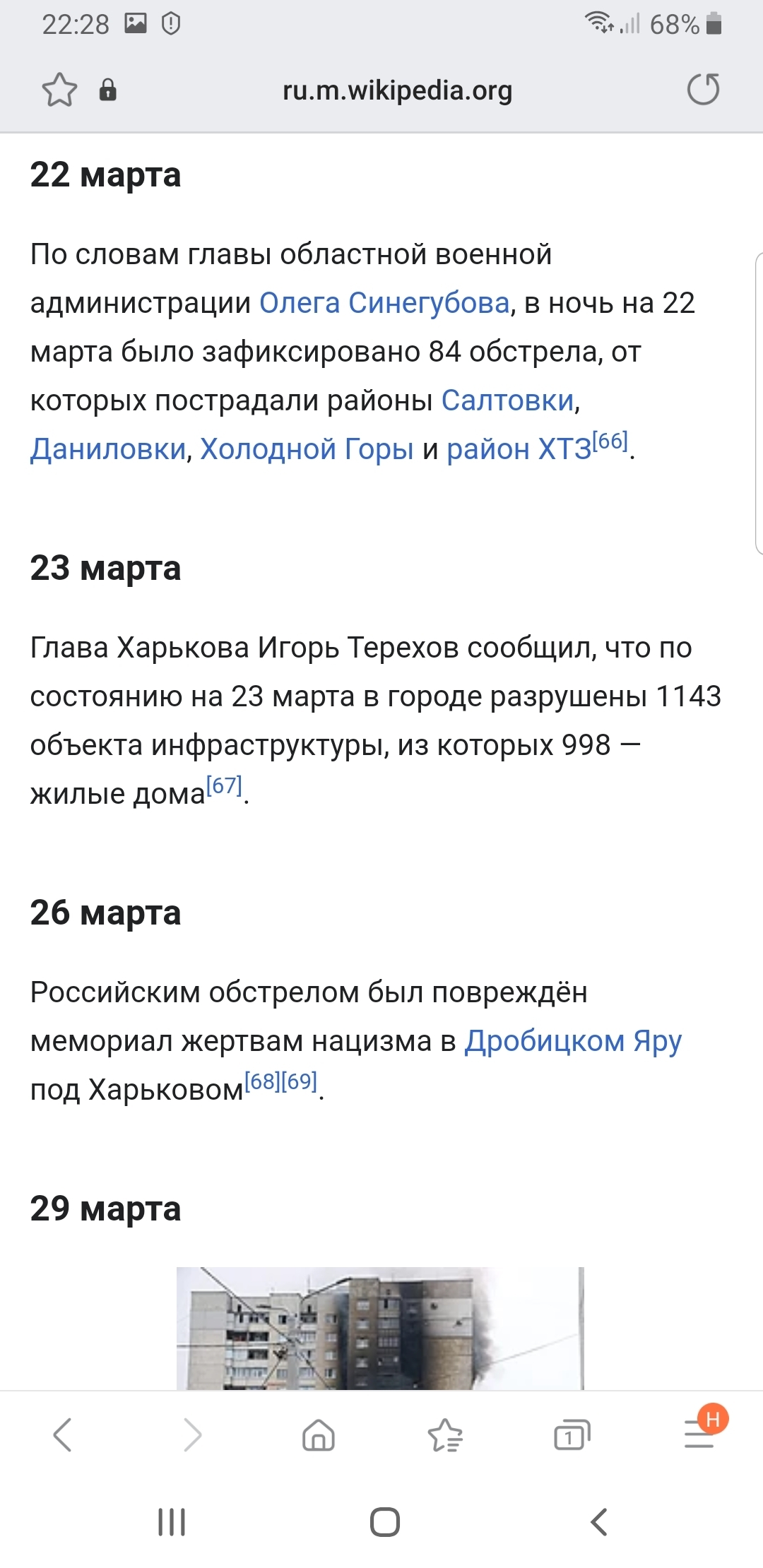Open the browser bookmarks list
This screenshot has width=763, height=1568.
coord(445,1435)
